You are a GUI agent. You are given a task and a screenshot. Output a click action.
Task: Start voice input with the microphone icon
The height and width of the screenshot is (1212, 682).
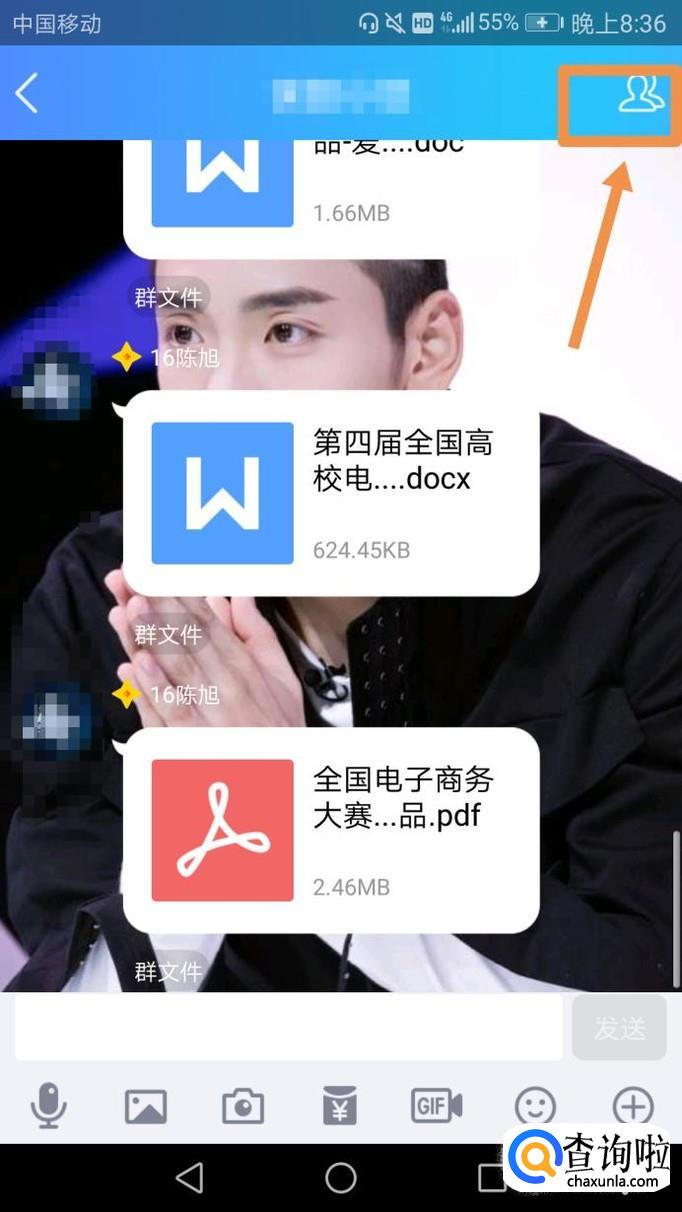click(x=48, y=1106)
